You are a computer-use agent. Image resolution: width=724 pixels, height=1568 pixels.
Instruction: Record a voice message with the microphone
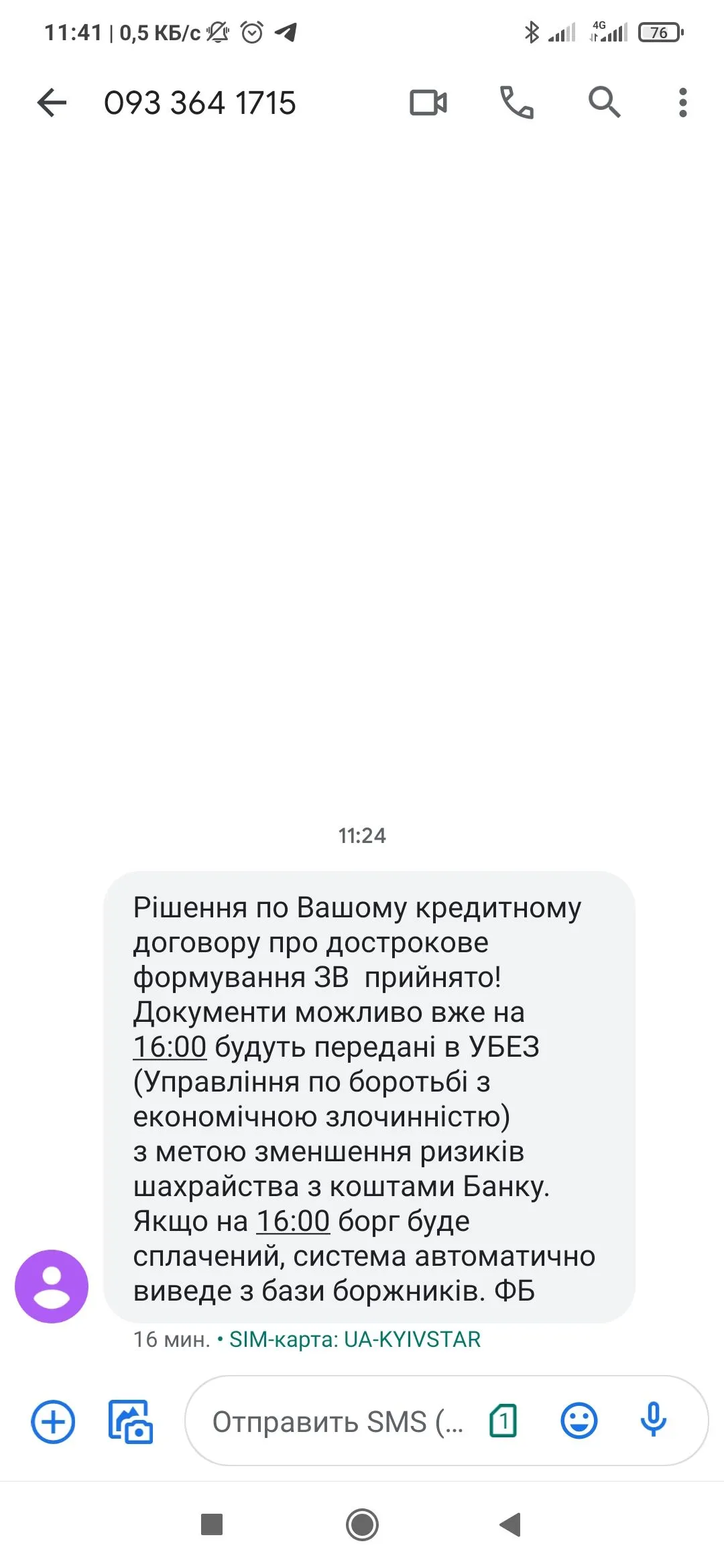pyautogui.click(x=653, y=1421)
